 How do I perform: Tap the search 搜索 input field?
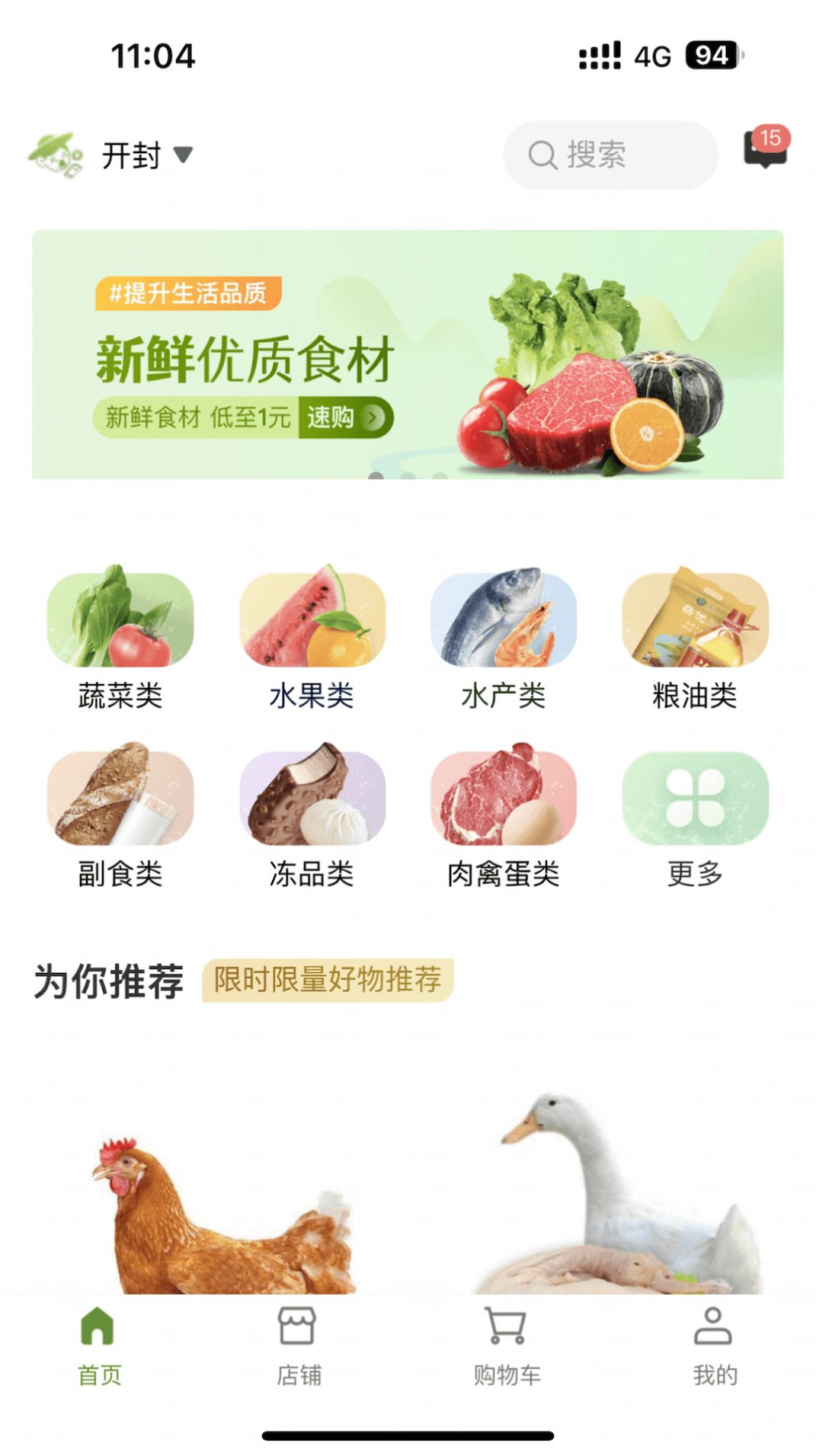pos(608,155)
